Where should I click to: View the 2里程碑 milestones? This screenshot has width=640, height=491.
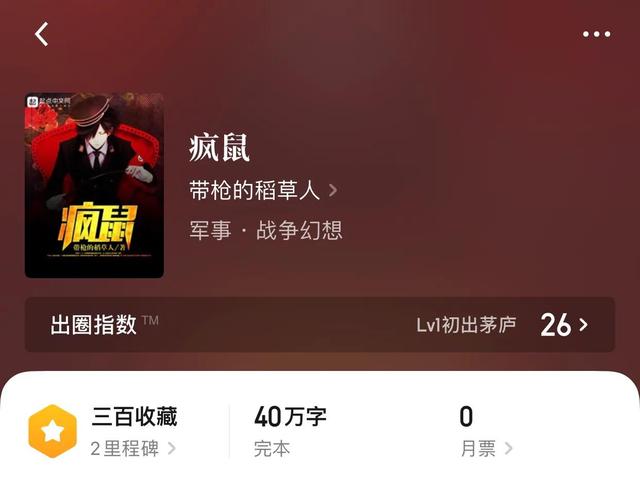[133, 449]
